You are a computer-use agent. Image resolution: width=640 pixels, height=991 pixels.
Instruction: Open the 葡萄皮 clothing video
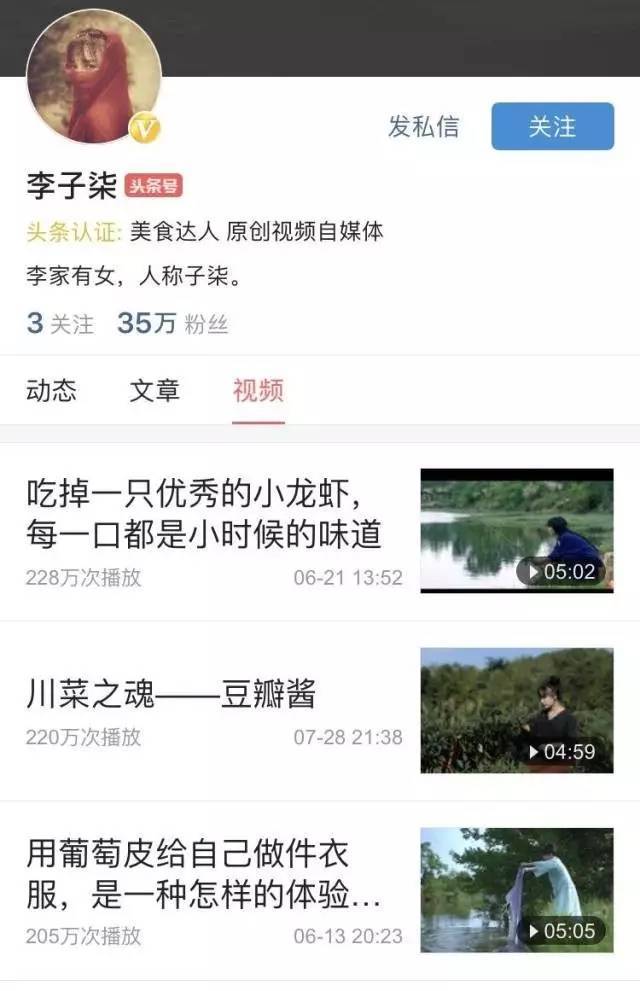pyautogui.click(x=204, y=873)
